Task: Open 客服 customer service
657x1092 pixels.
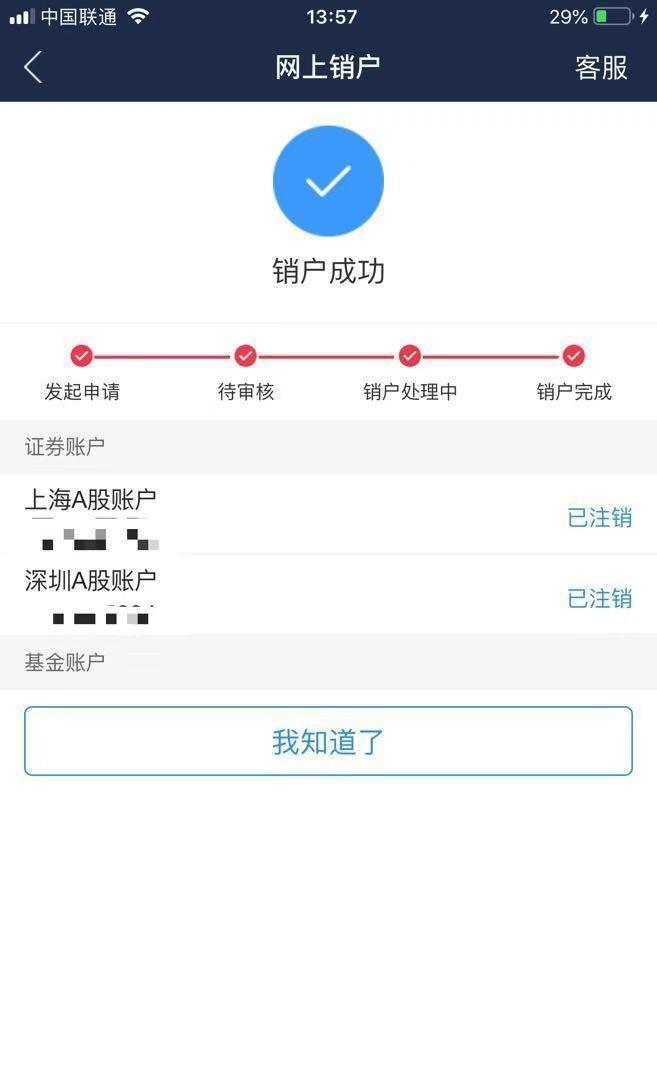Action: pyautogui.click(x=601, y=68)
